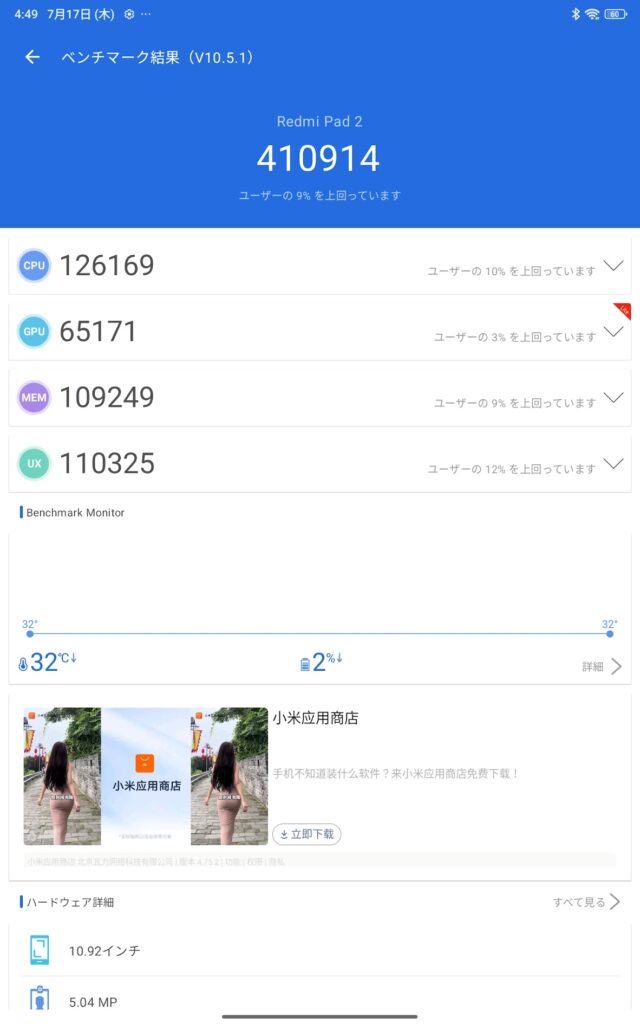The height and width of the screenshot is (1024, 640).
Task: Open すべて見る for hardware details
Action: click(x=586, y=902)
